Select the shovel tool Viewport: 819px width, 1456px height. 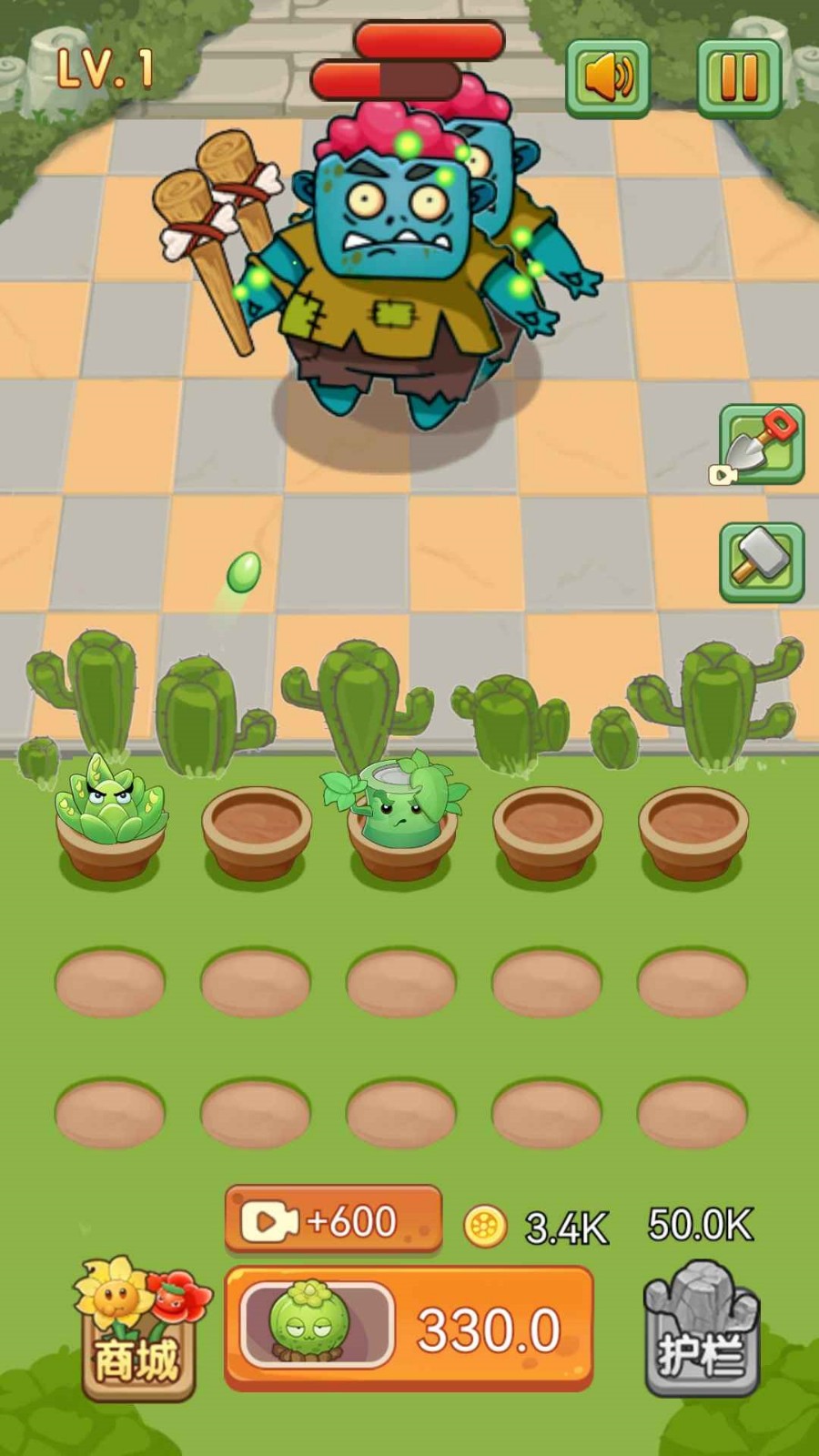click(762, 443)
